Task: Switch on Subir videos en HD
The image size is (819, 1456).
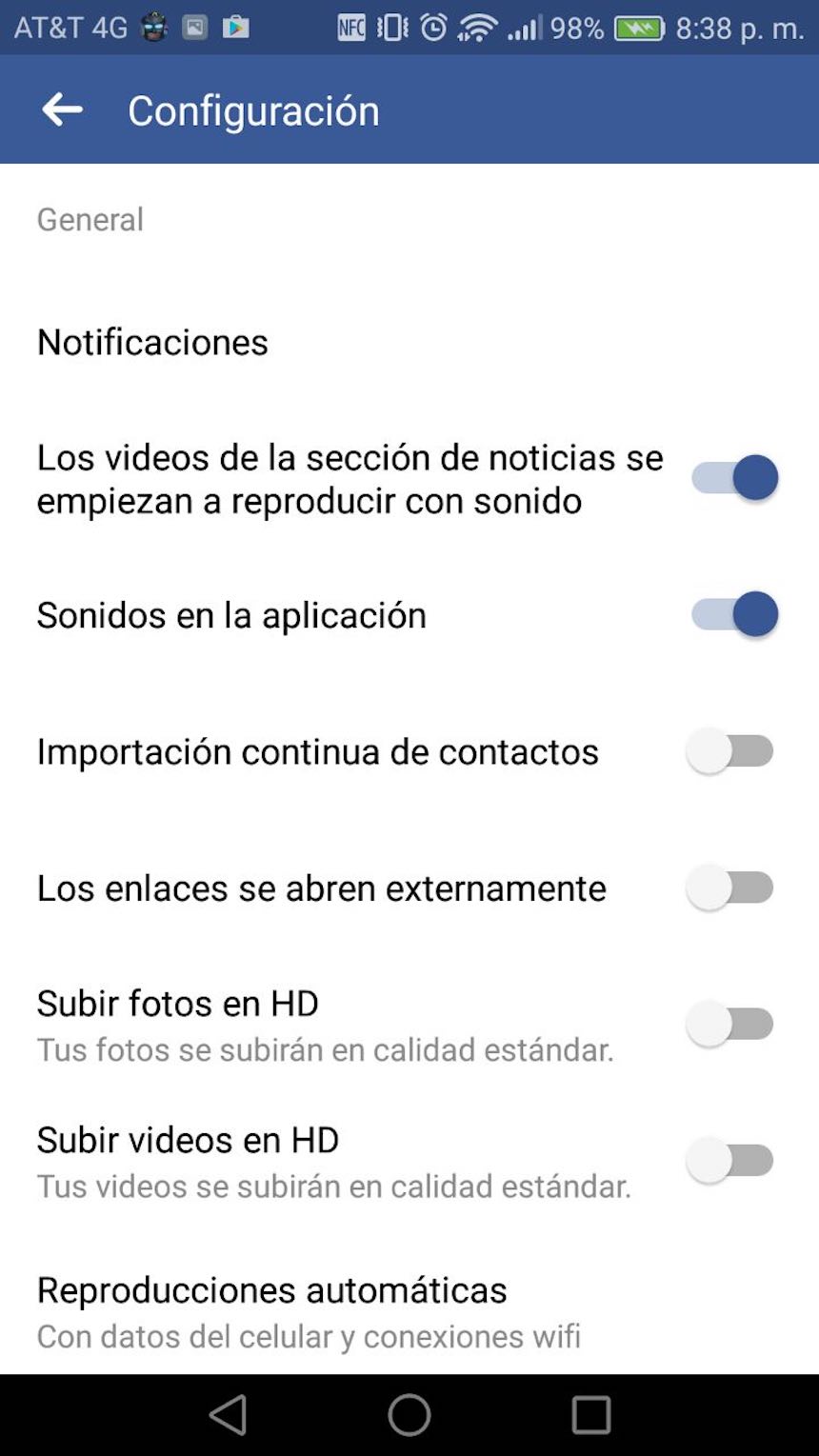Action: [x=730, y=1161]
